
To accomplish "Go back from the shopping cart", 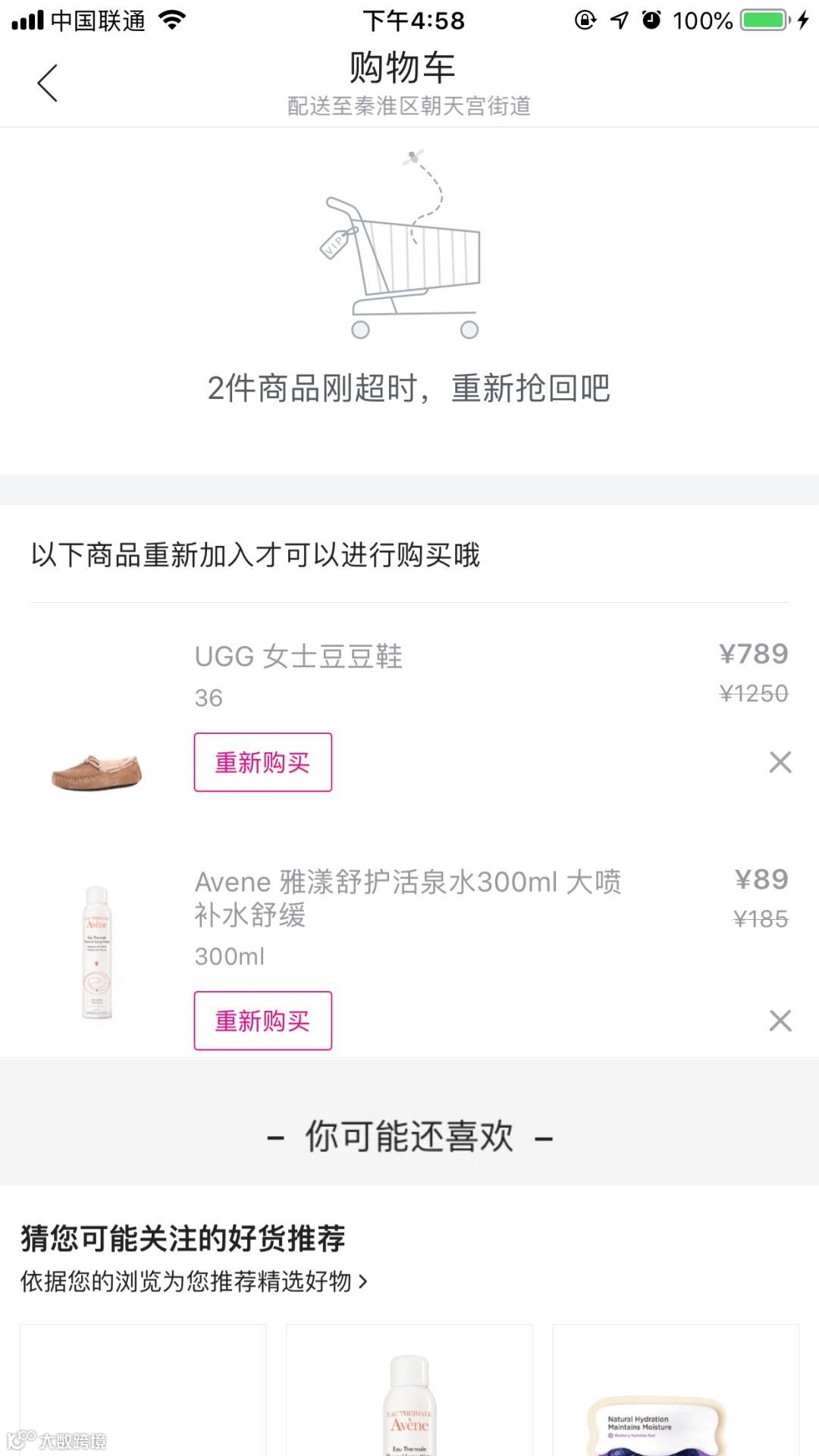I will click(x=47, y=83).
